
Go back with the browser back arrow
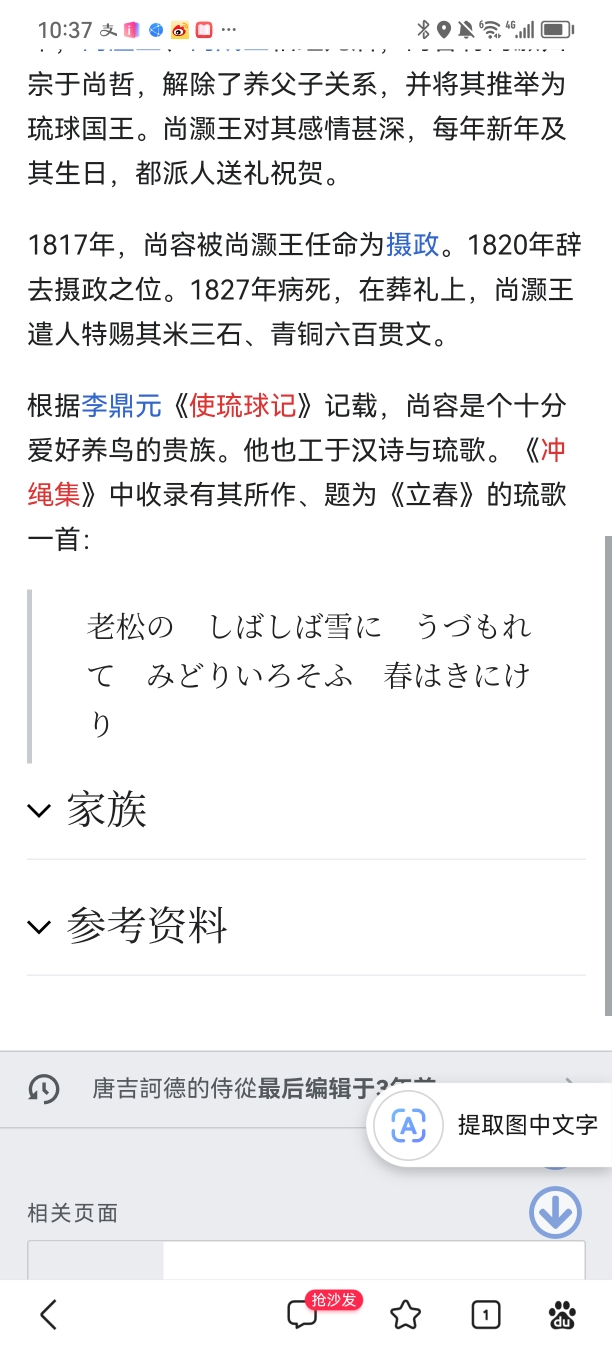coord(49,1315)
